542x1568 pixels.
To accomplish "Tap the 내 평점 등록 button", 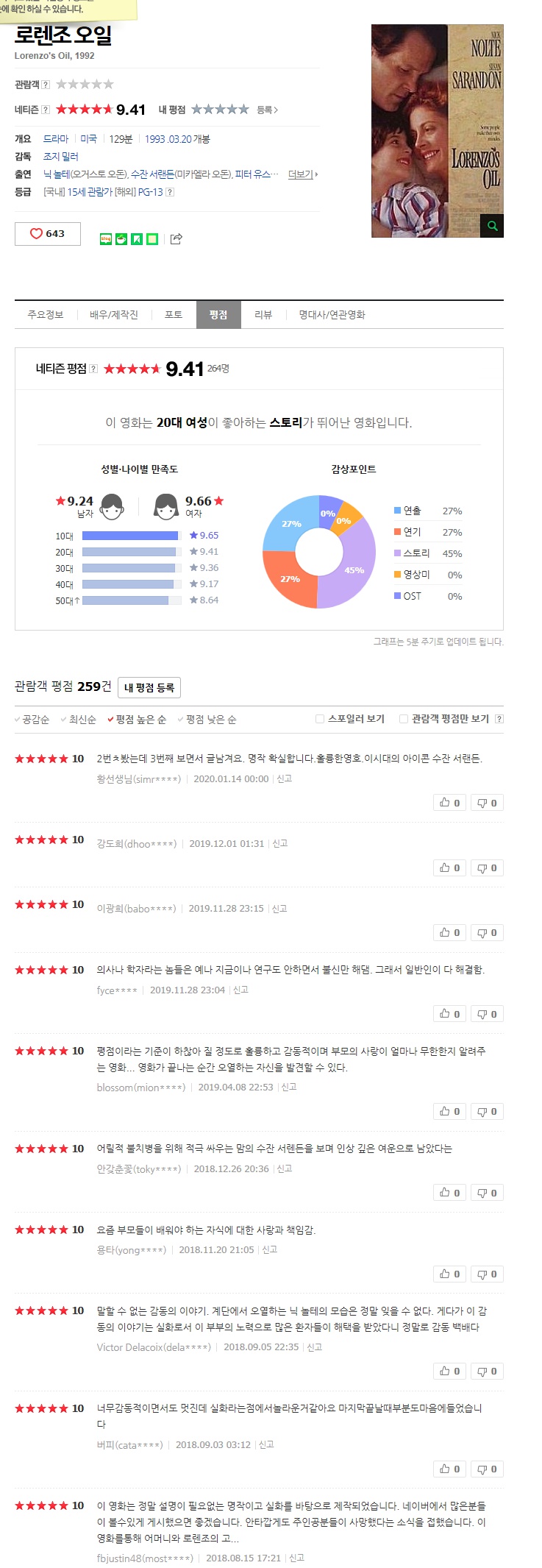I will point(149,687).
